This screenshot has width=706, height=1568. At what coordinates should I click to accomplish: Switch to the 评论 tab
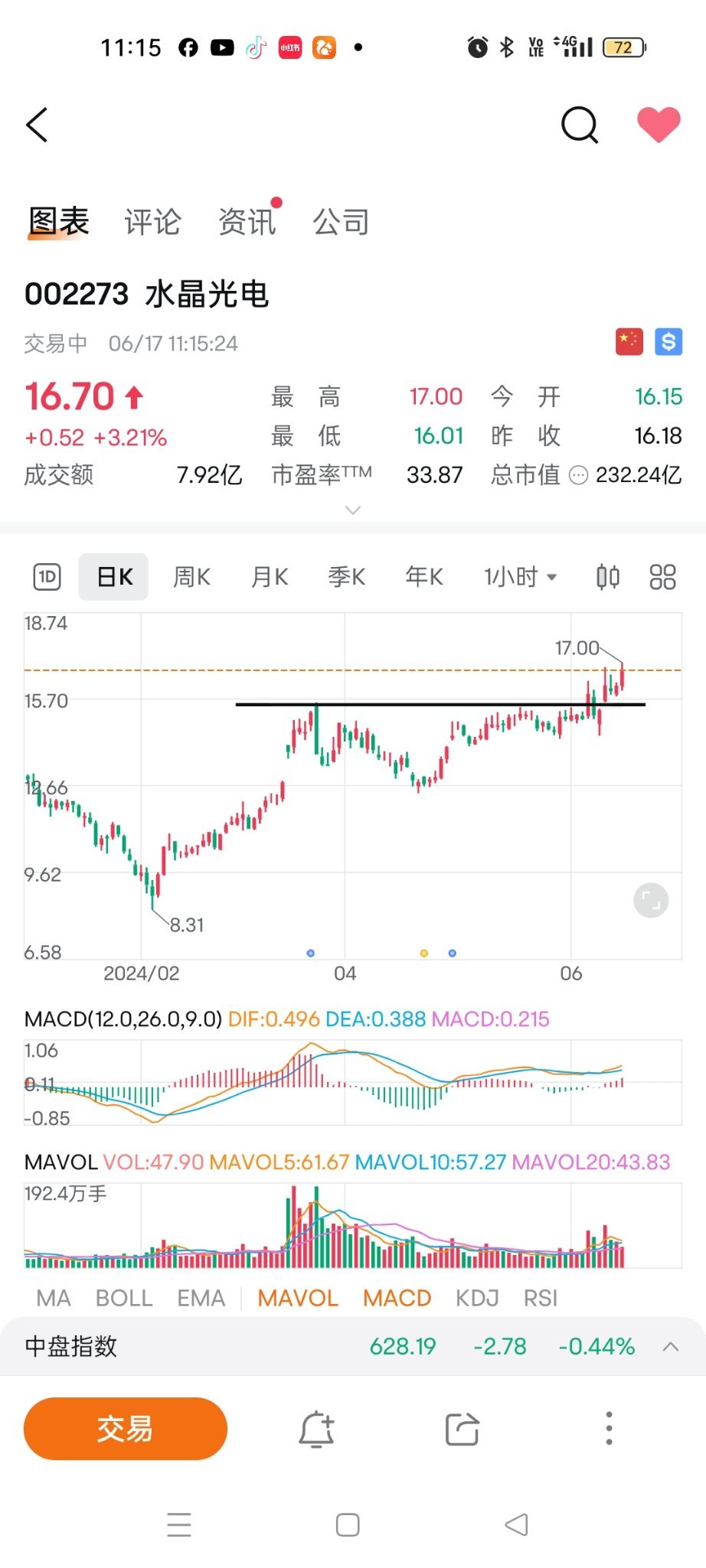[x=152, y=222]
